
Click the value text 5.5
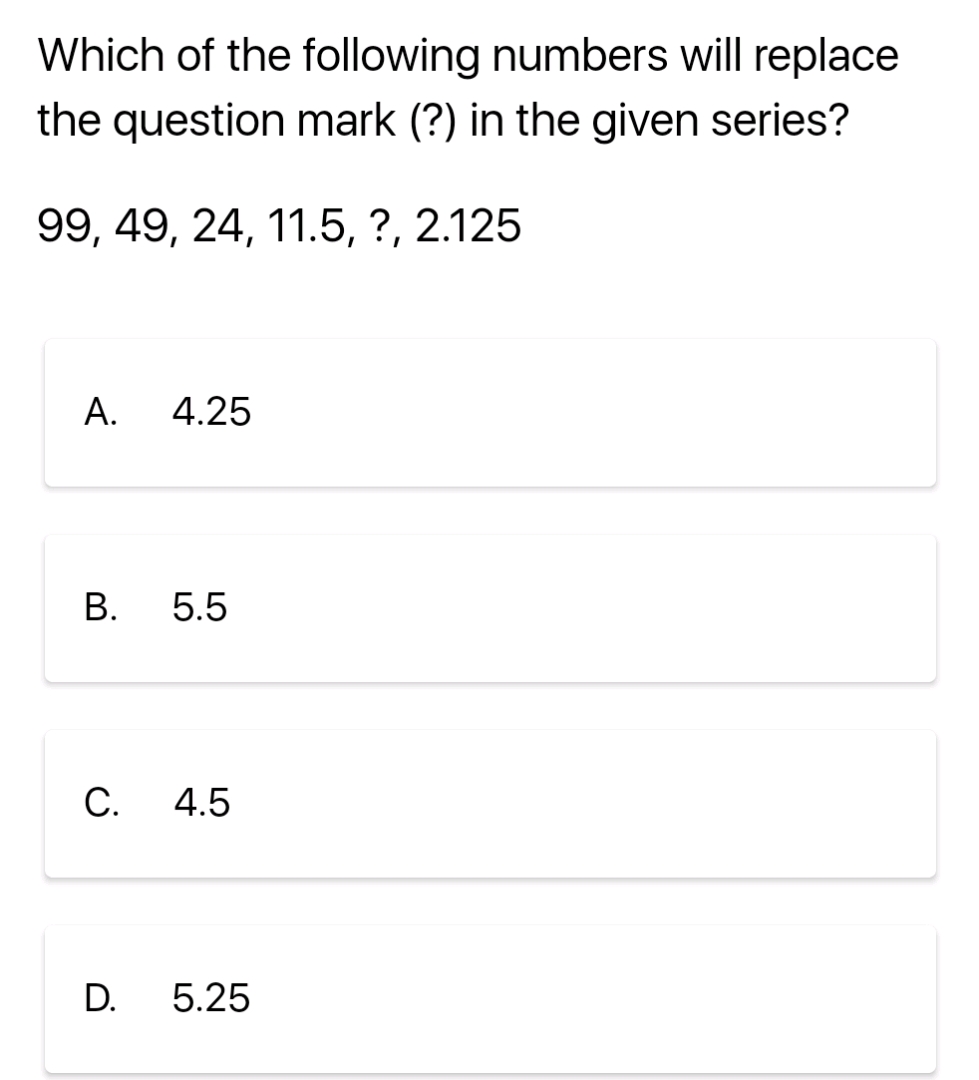(200, 607)
